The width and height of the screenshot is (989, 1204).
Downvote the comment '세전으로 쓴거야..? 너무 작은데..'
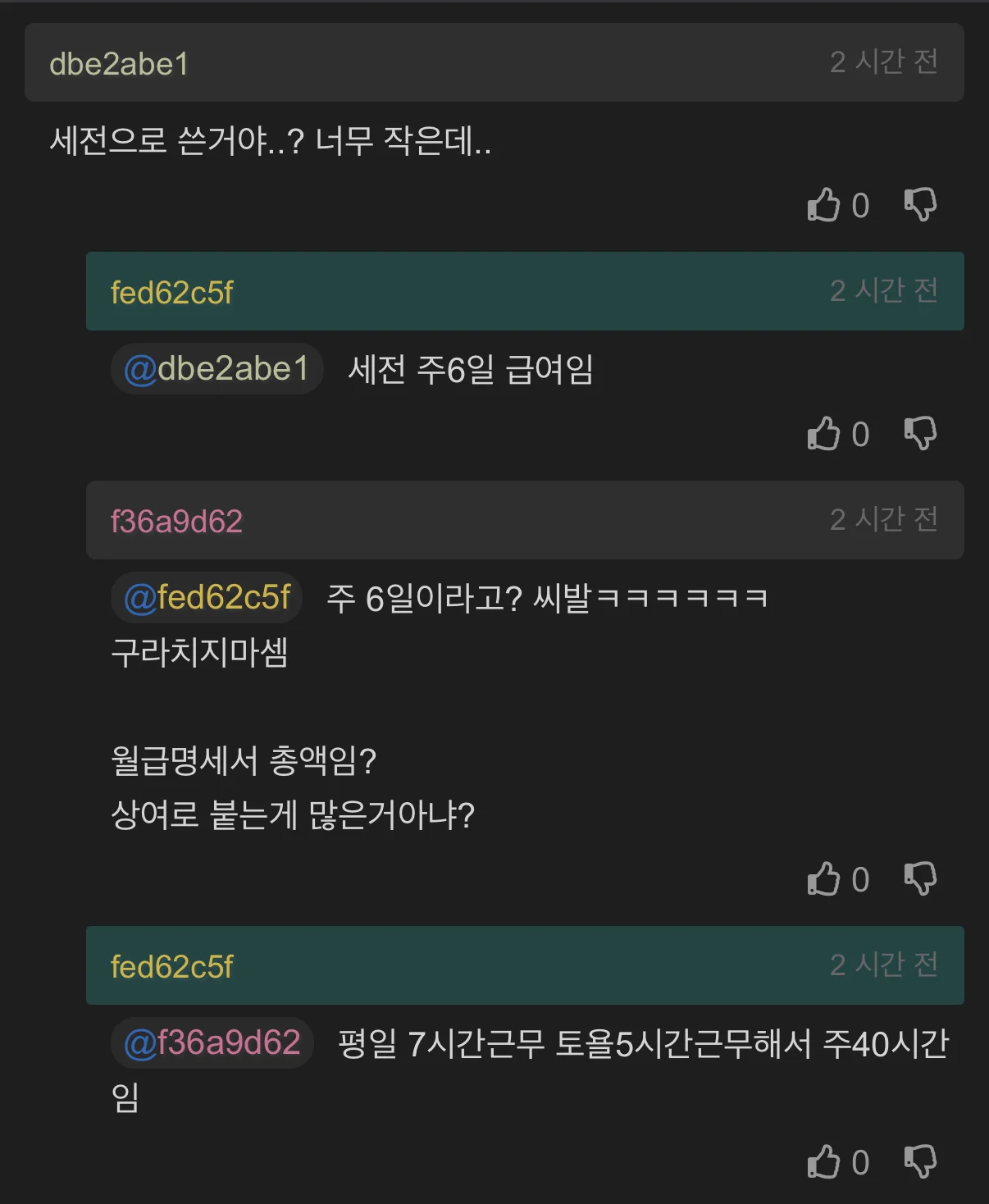point(920,205)
